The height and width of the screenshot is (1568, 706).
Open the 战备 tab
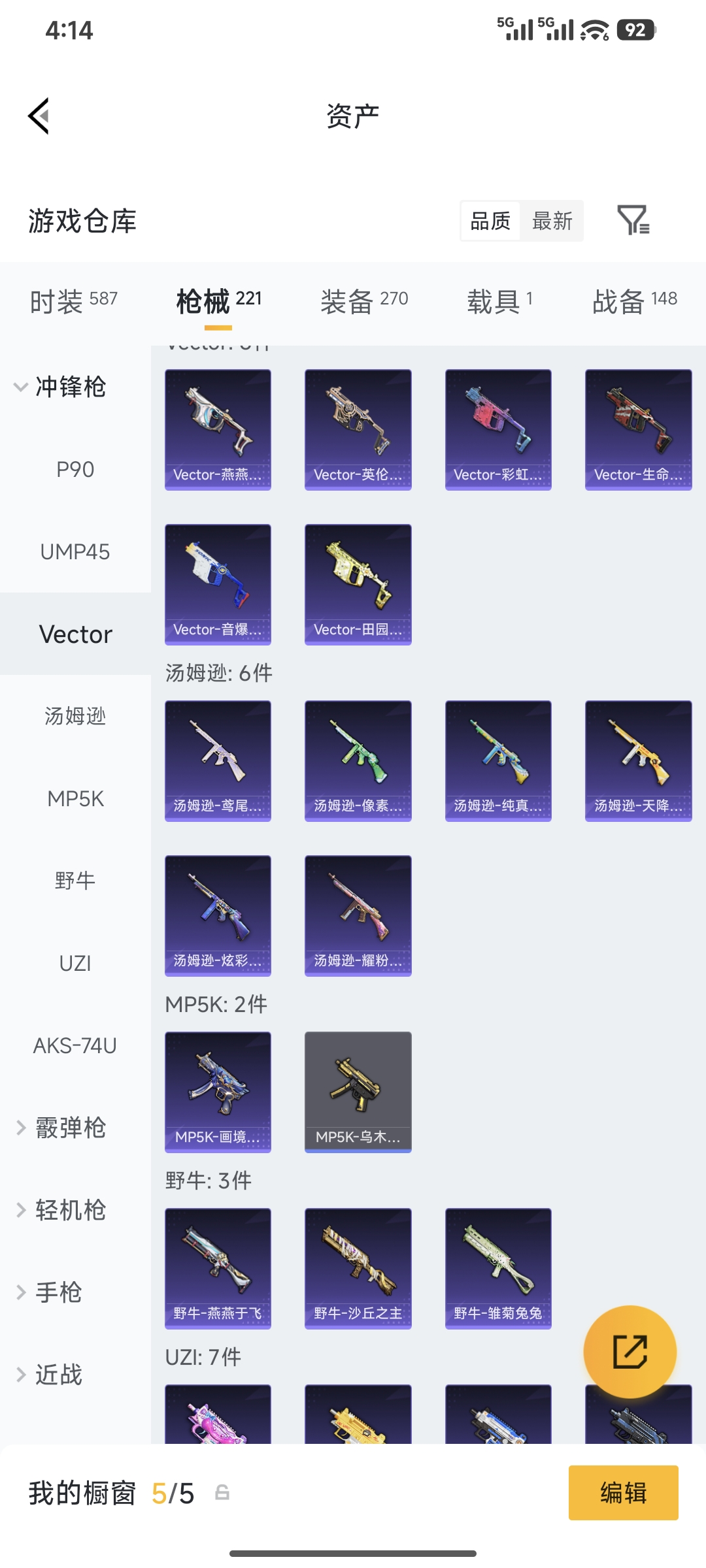point(639,299)
